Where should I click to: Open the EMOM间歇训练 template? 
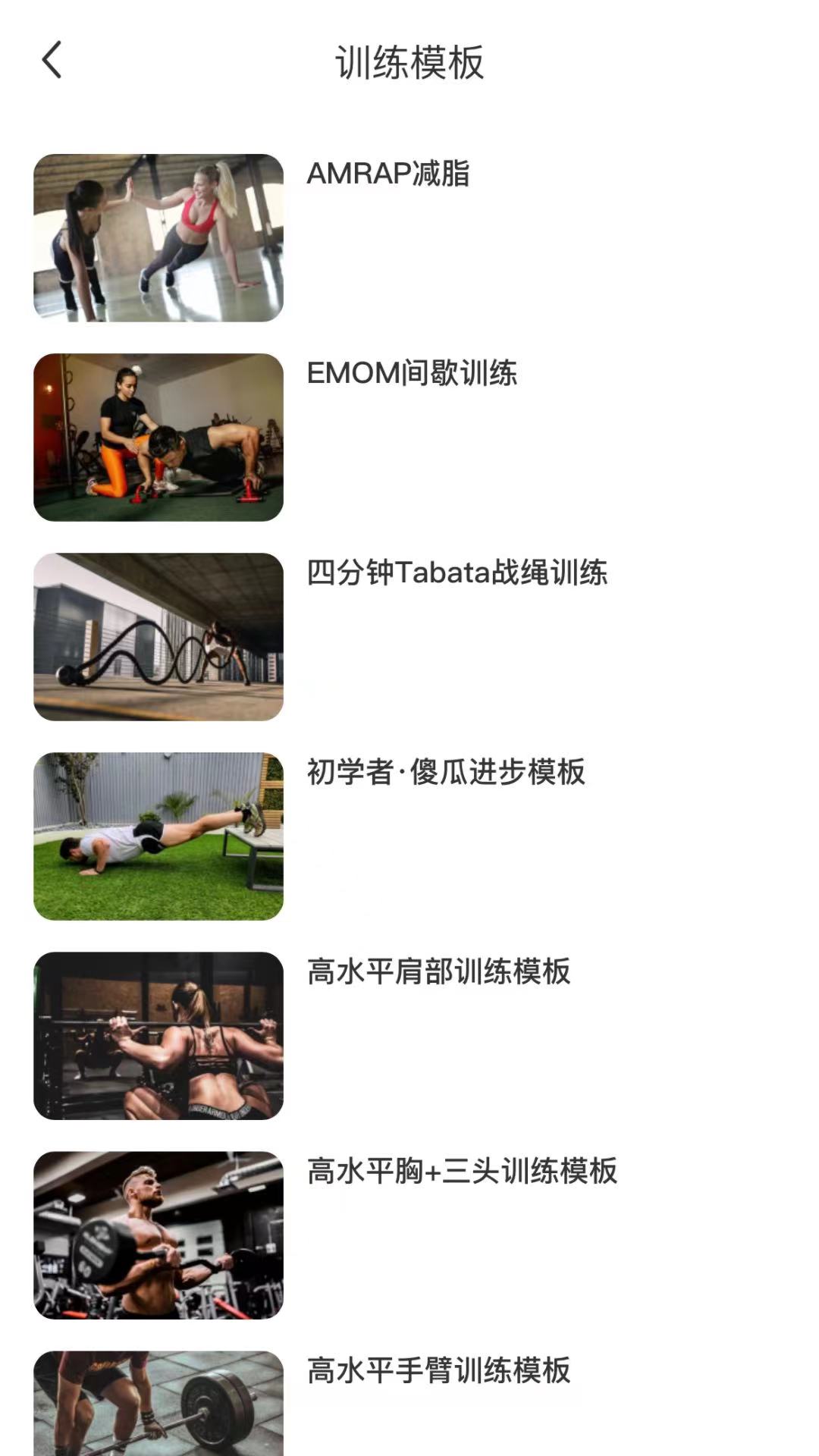413,373
